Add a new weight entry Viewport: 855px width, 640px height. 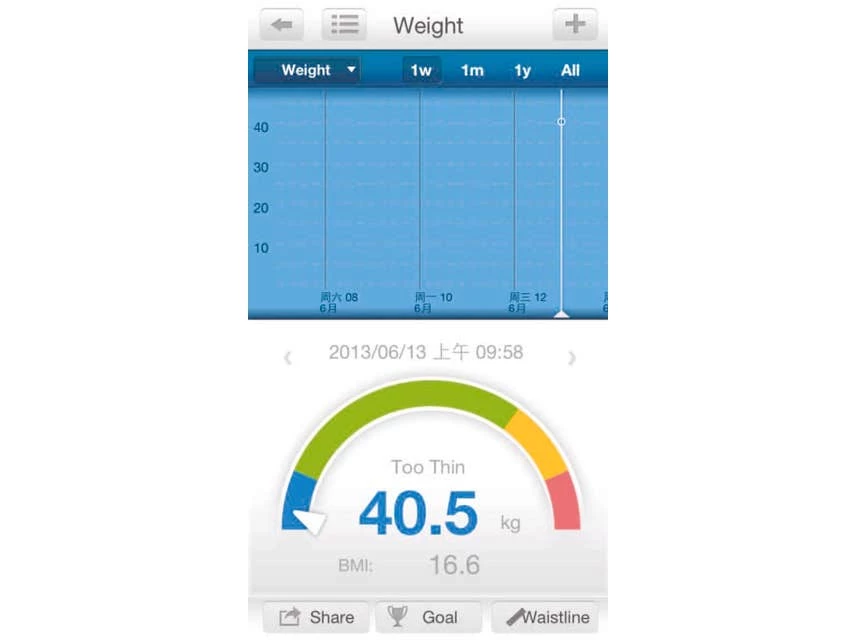[x=575, y=25]
